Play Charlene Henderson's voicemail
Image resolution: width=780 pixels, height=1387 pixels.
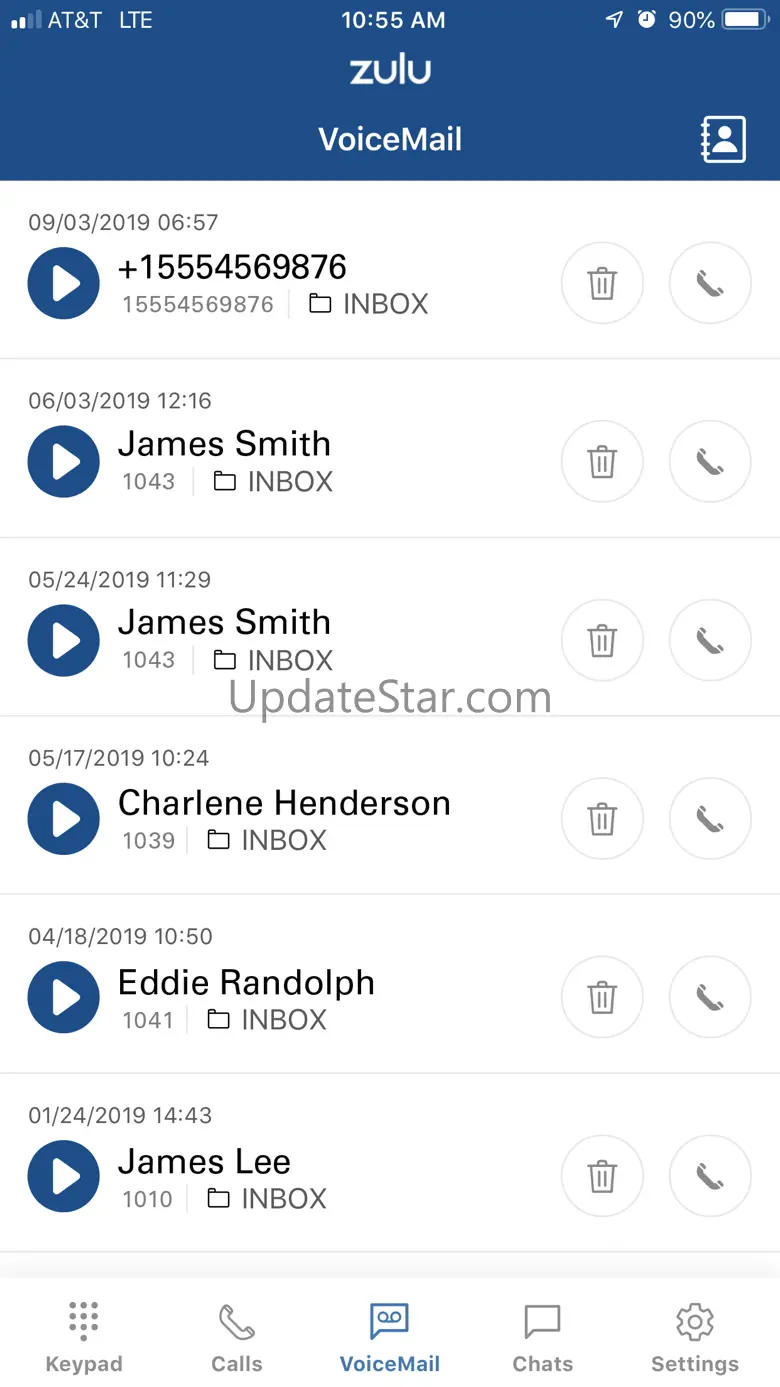pos(64,819)
